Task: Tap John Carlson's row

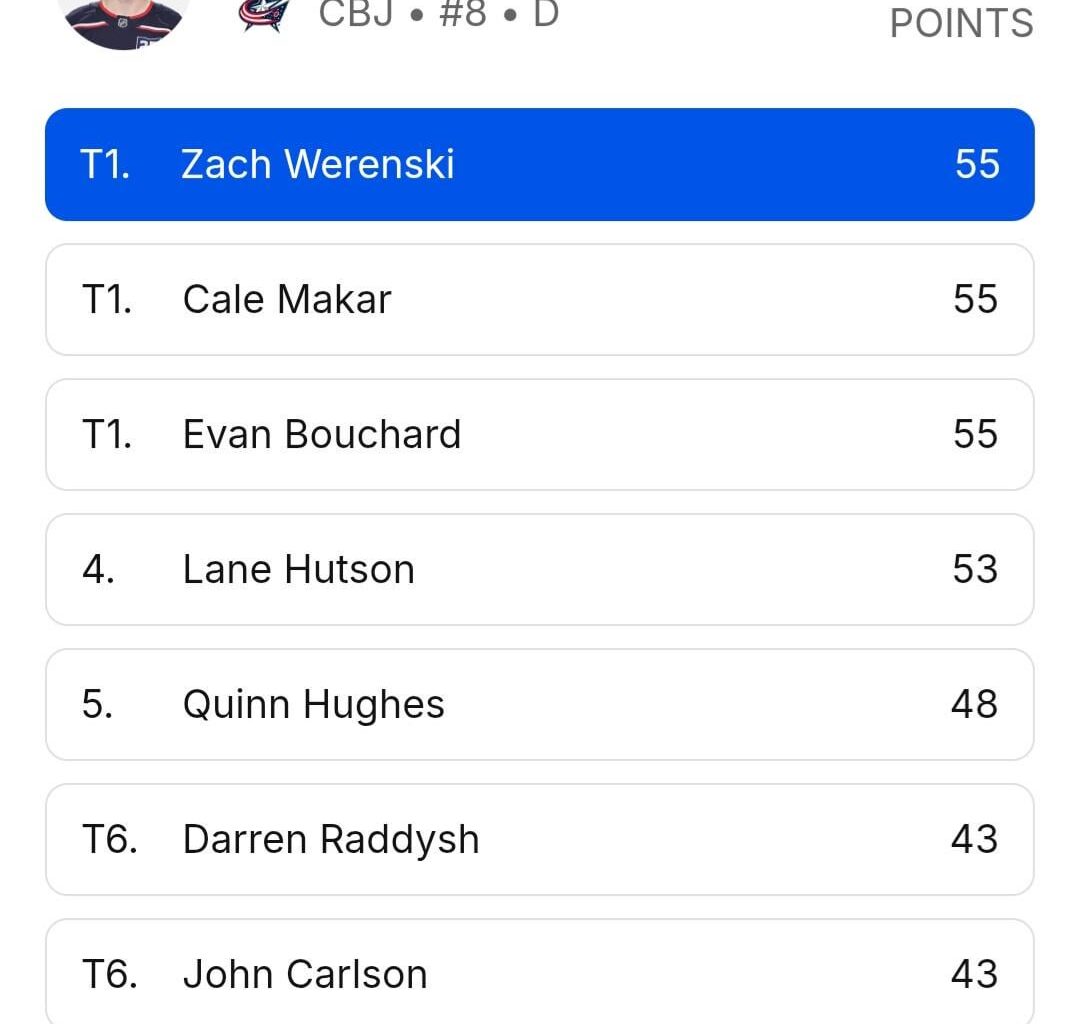Action: [540, 973]
